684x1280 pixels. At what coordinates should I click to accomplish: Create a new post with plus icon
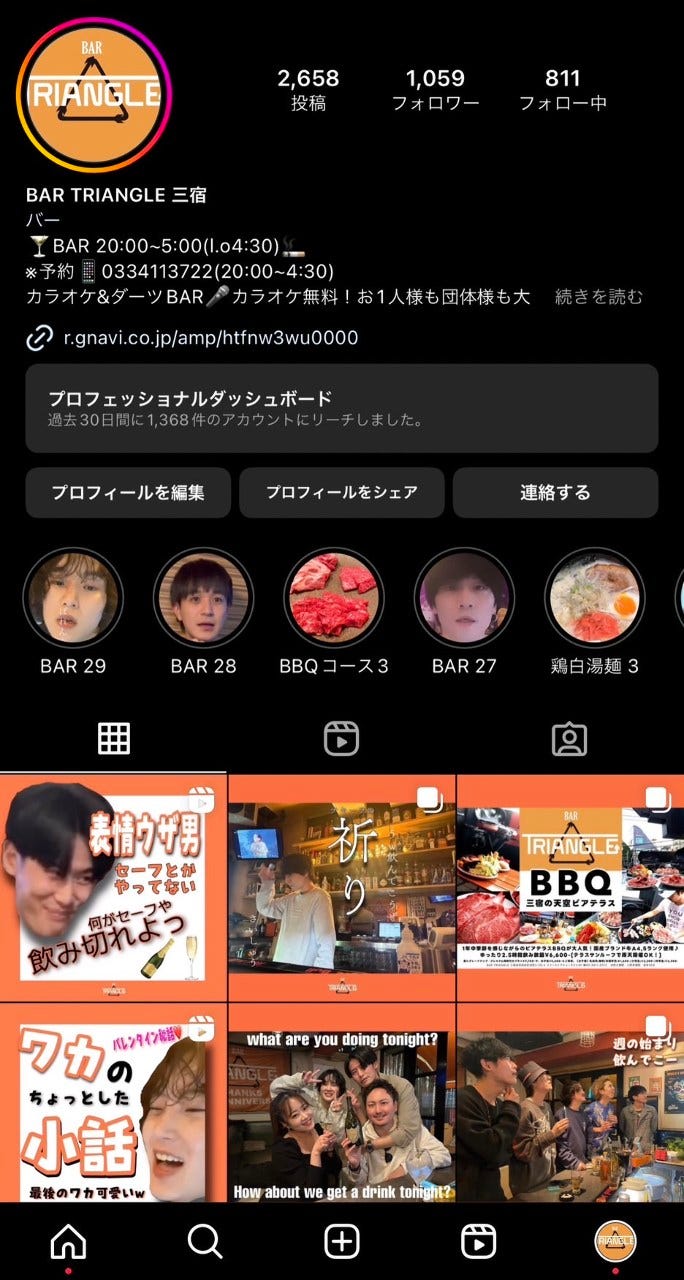tap(342, 1241)
